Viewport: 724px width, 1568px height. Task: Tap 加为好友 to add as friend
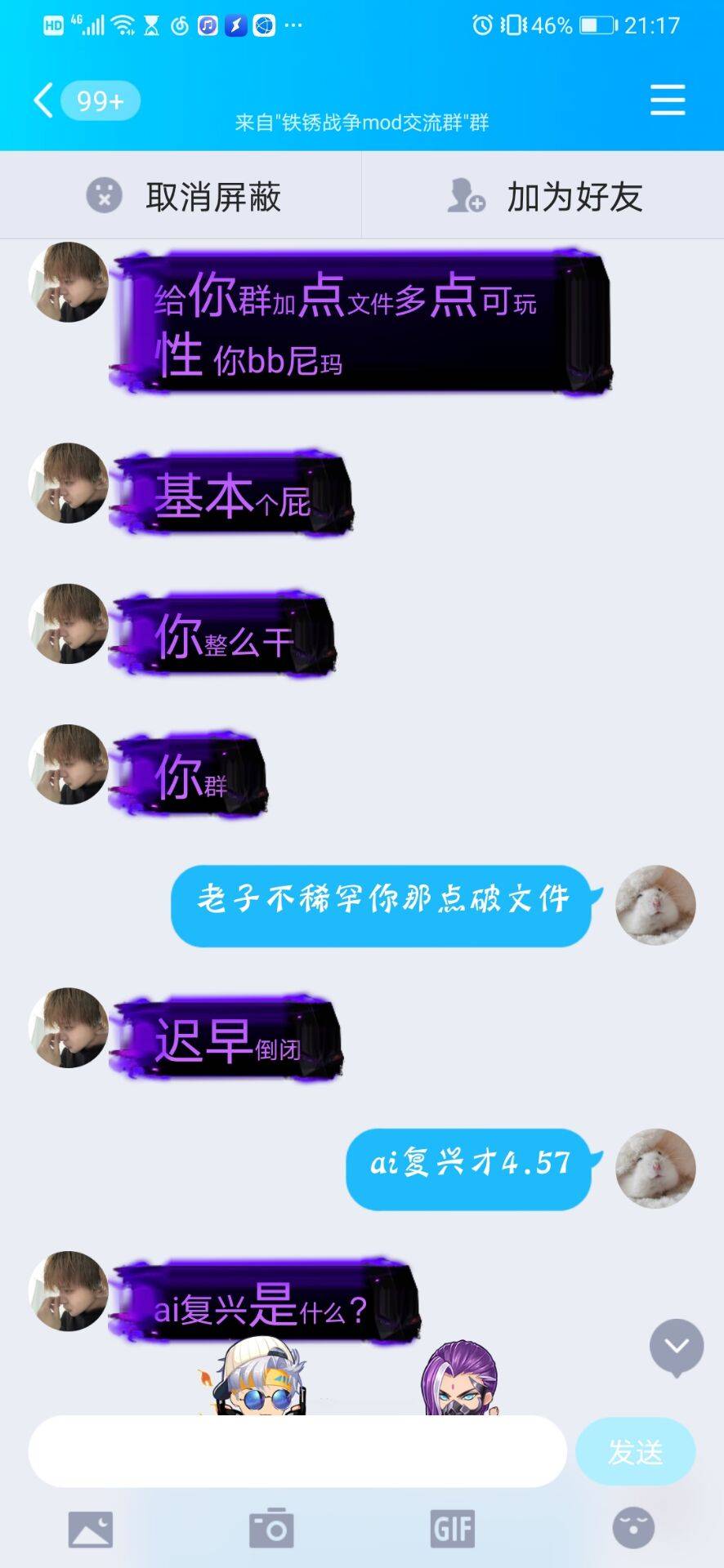(545, 197)
